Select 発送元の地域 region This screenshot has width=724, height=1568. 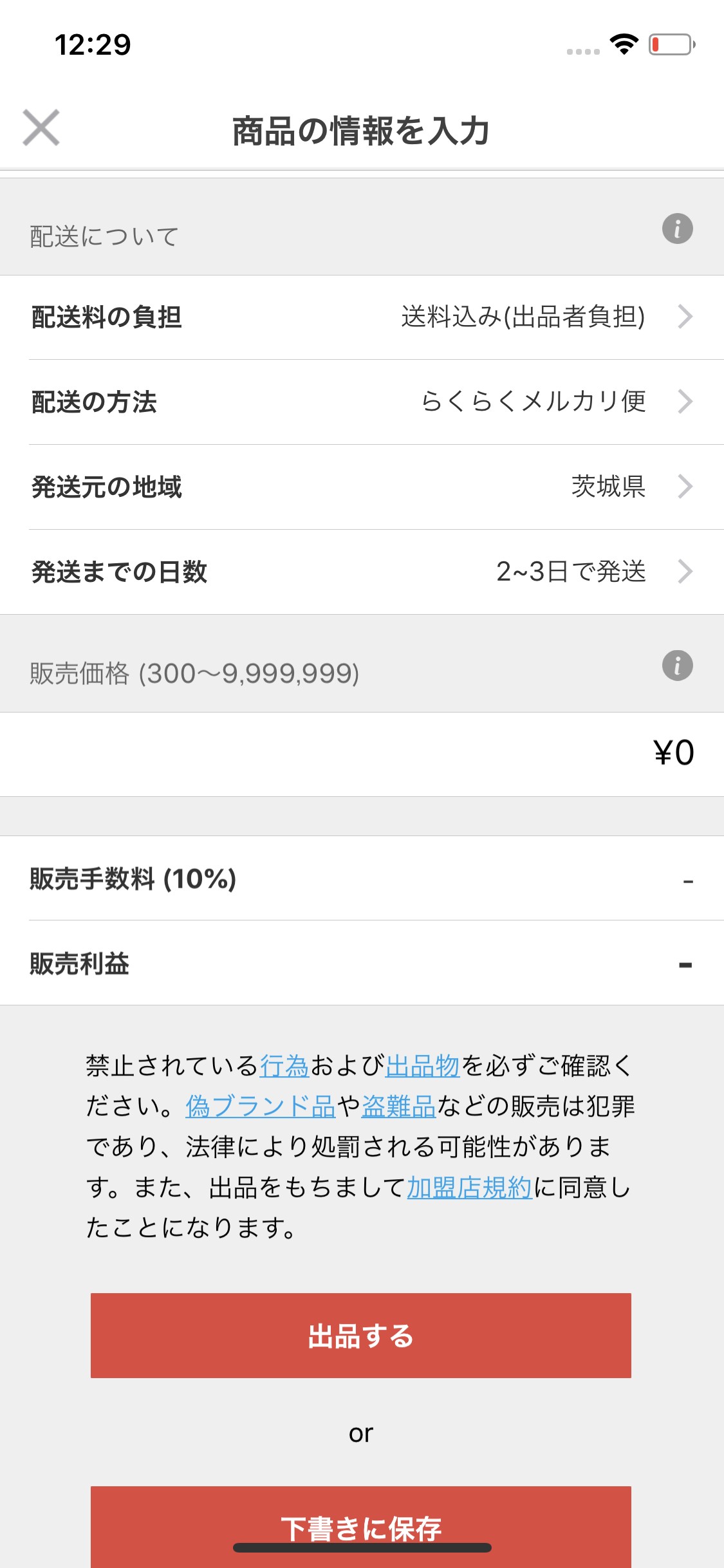pyautogui.click(x=362, y=487)
